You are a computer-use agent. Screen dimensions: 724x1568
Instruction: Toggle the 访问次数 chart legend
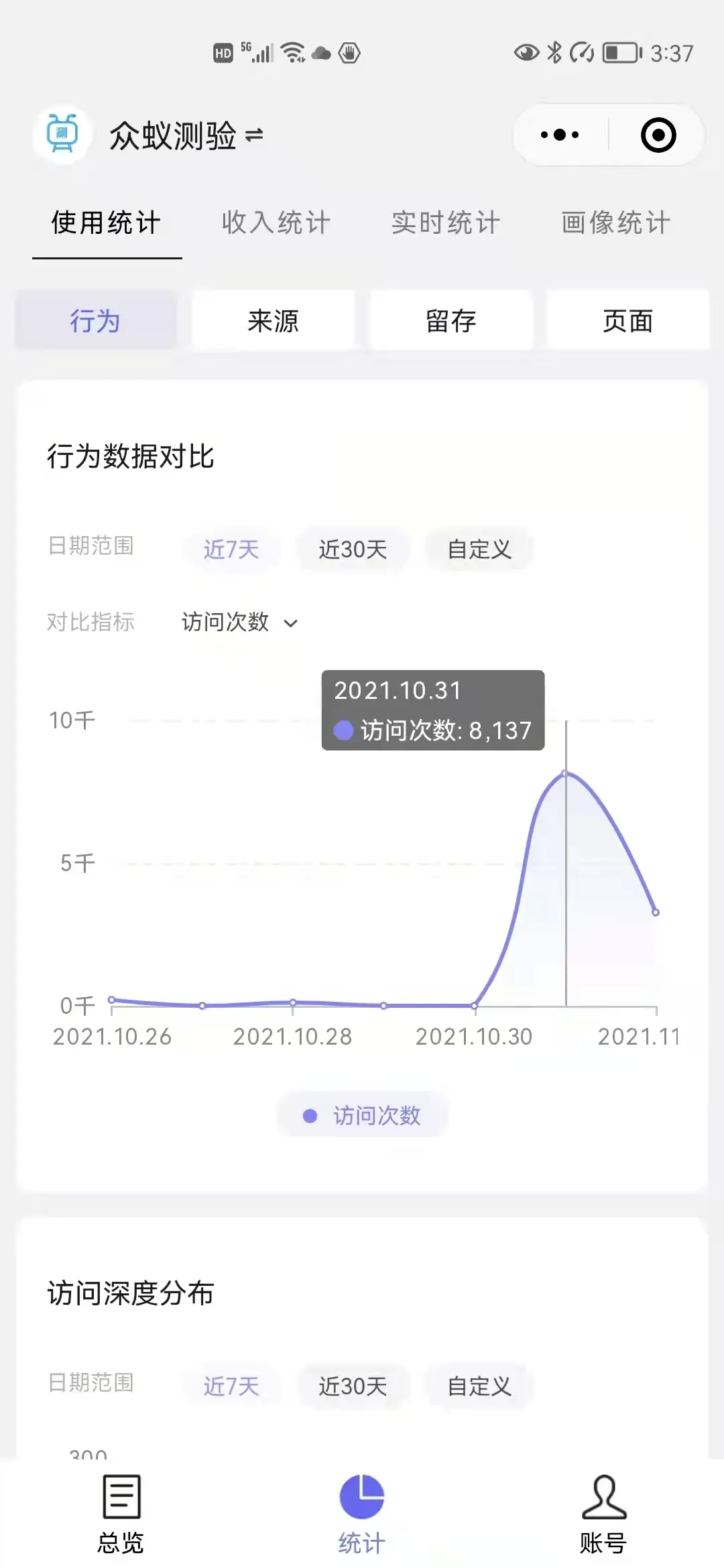(x=362, y=1115)
